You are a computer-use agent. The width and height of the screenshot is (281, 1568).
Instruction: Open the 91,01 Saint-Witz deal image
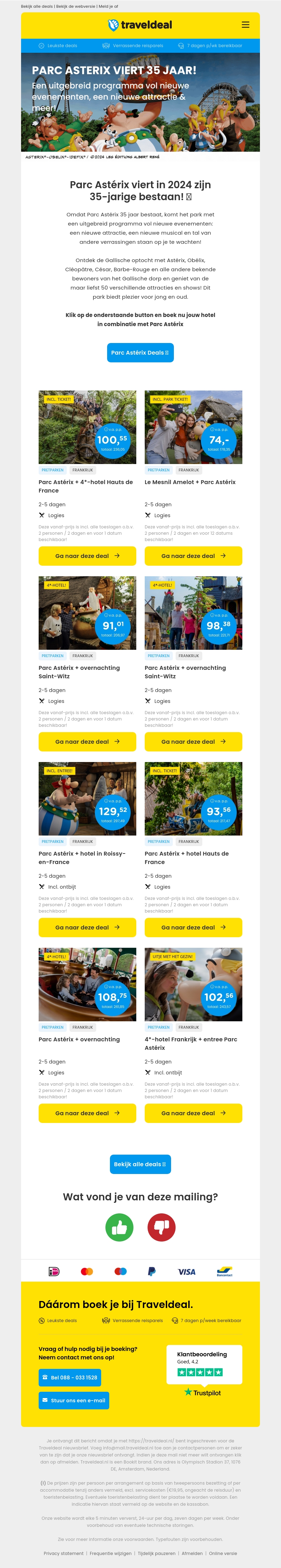pyautogui.click(x=87, y=613)
